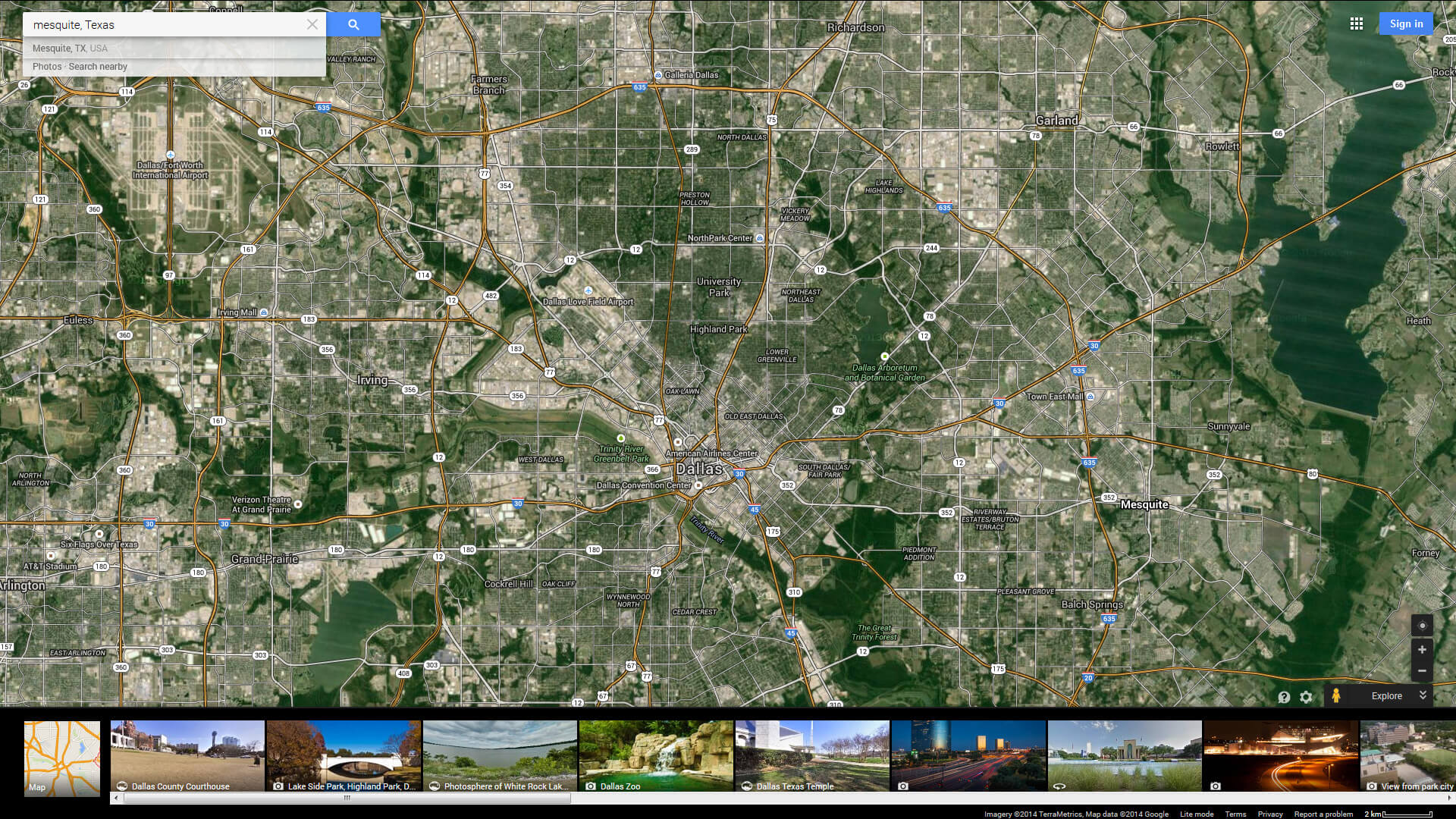This screenshot has width=1456, height=819.
Task: Tap the Sign in button
Action: pyautogui.click(x=1406, y=24)
